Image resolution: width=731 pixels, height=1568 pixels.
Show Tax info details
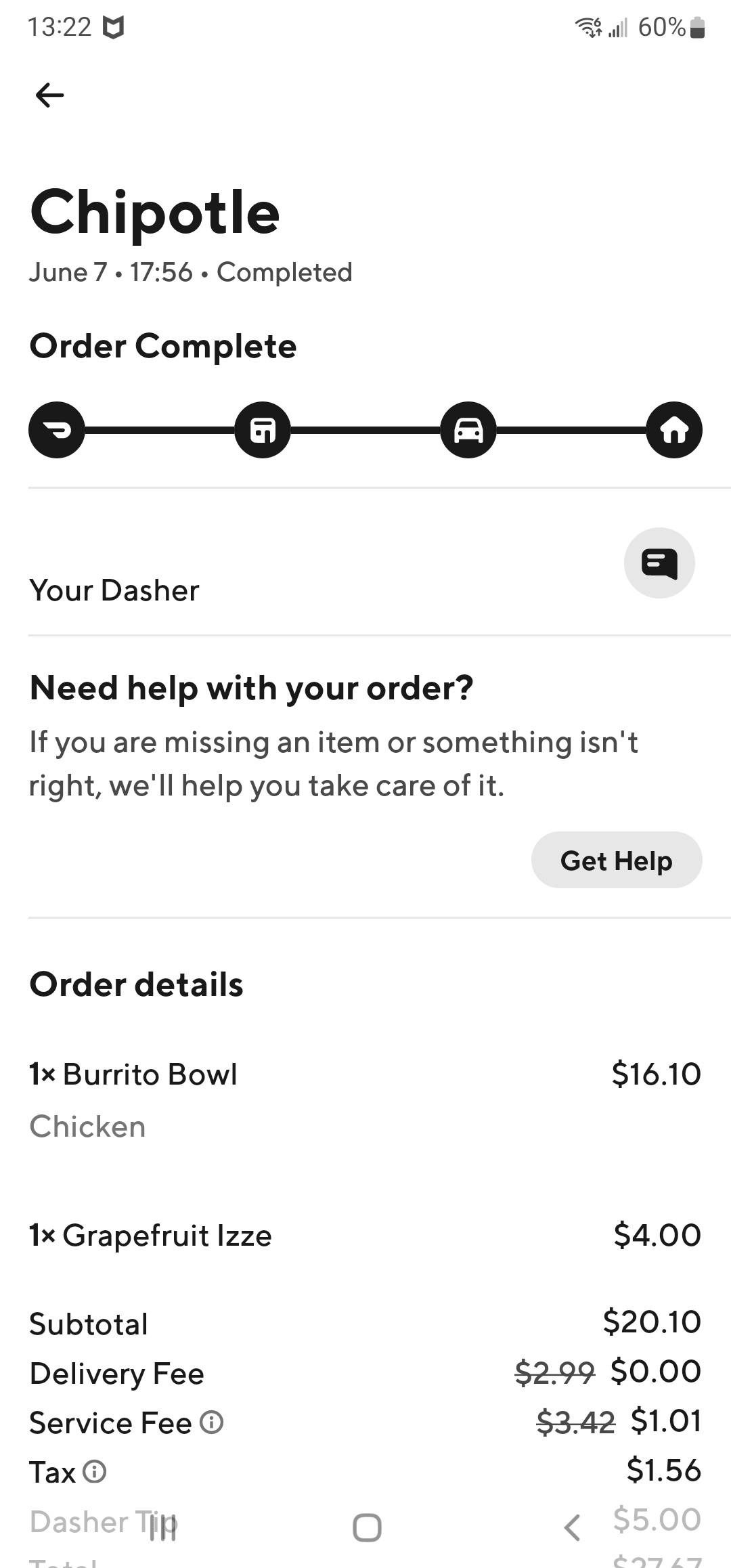94,1472
